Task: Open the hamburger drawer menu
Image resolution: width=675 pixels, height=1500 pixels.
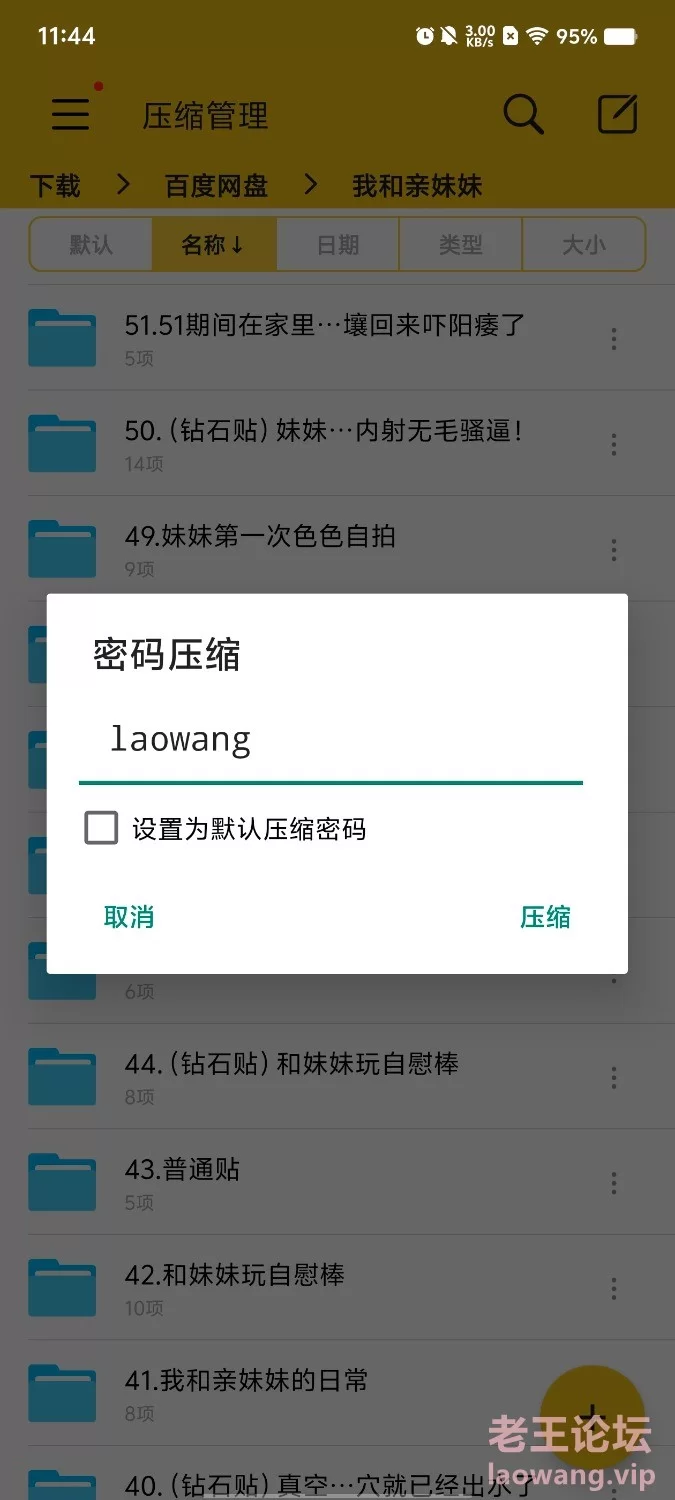Action: (71, 114)
